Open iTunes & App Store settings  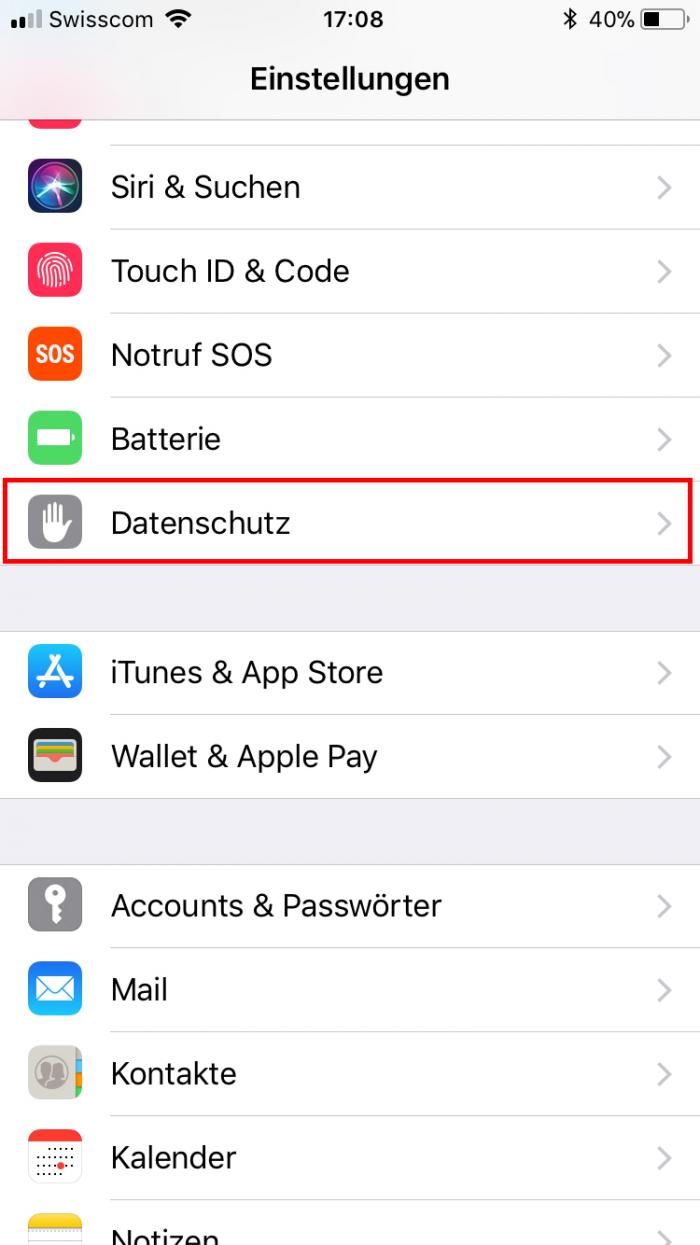pyautogui.click(x=350, y=672)
